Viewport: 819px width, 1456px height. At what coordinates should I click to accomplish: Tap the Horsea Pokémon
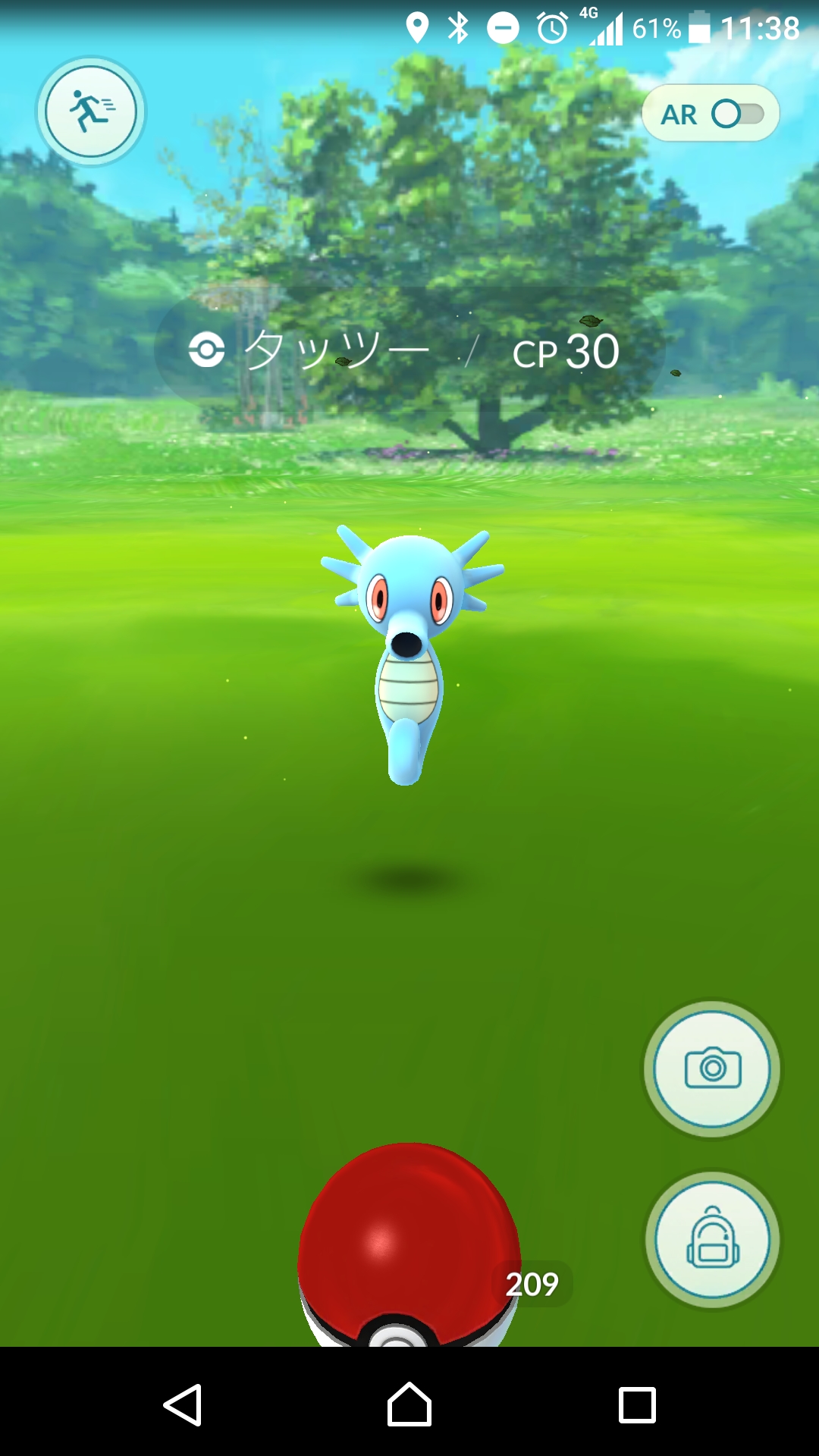pos(409,645)
